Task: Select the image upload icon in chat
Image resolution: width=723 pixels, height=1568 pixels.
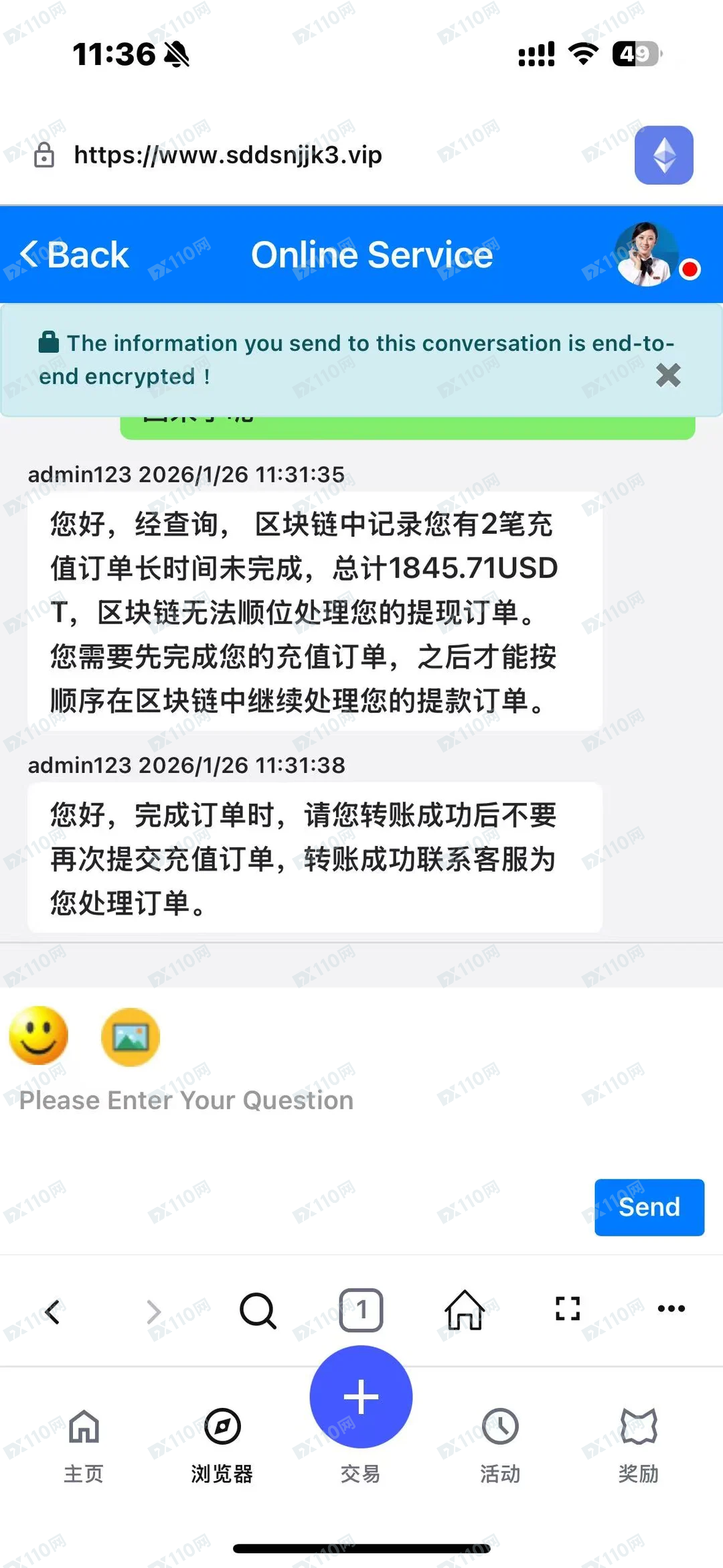Action: tap(130, 1036)
